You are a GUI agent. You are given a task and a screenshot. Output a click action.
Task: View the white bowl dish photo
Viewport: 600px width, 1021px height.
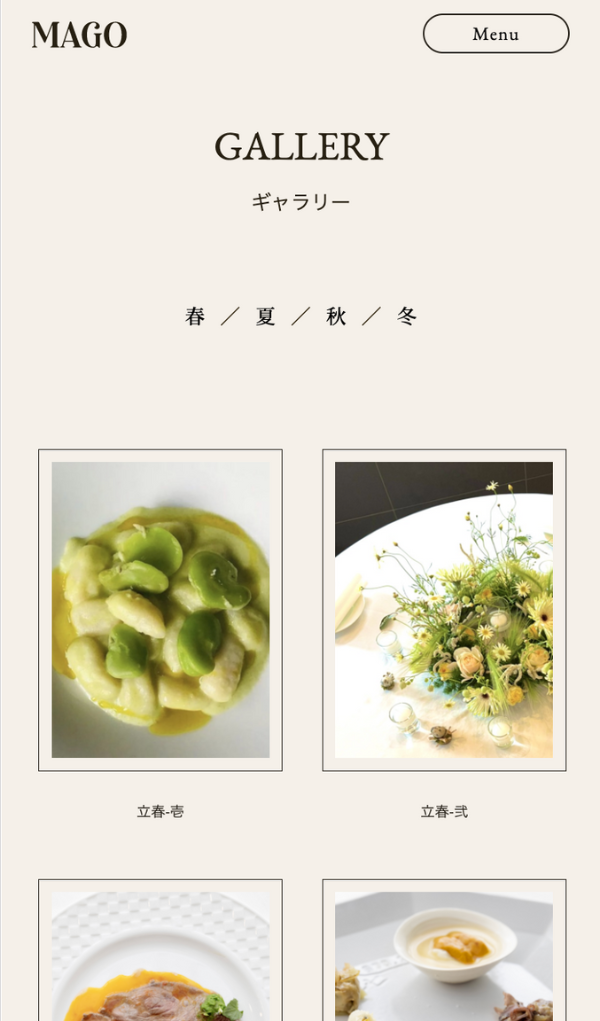[444, 955]
